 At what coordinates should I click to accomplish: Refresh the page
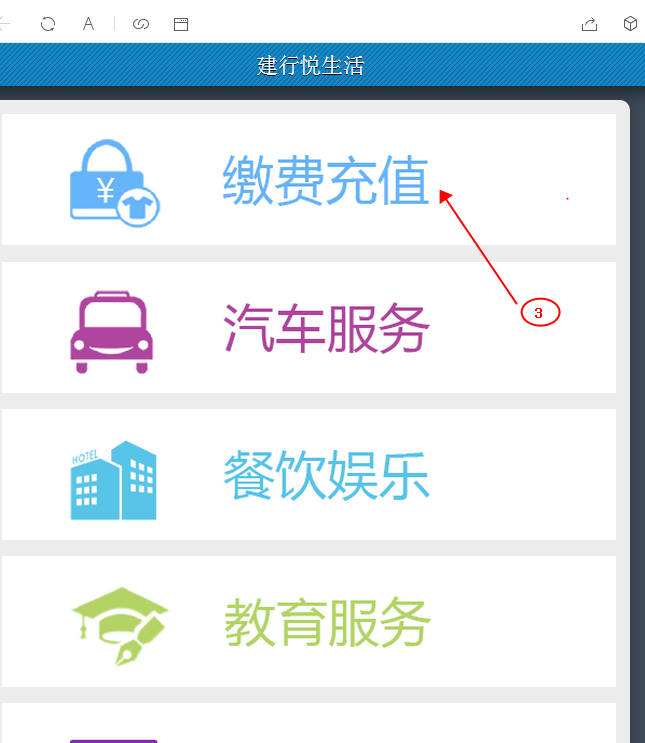(x=47, y=24)
